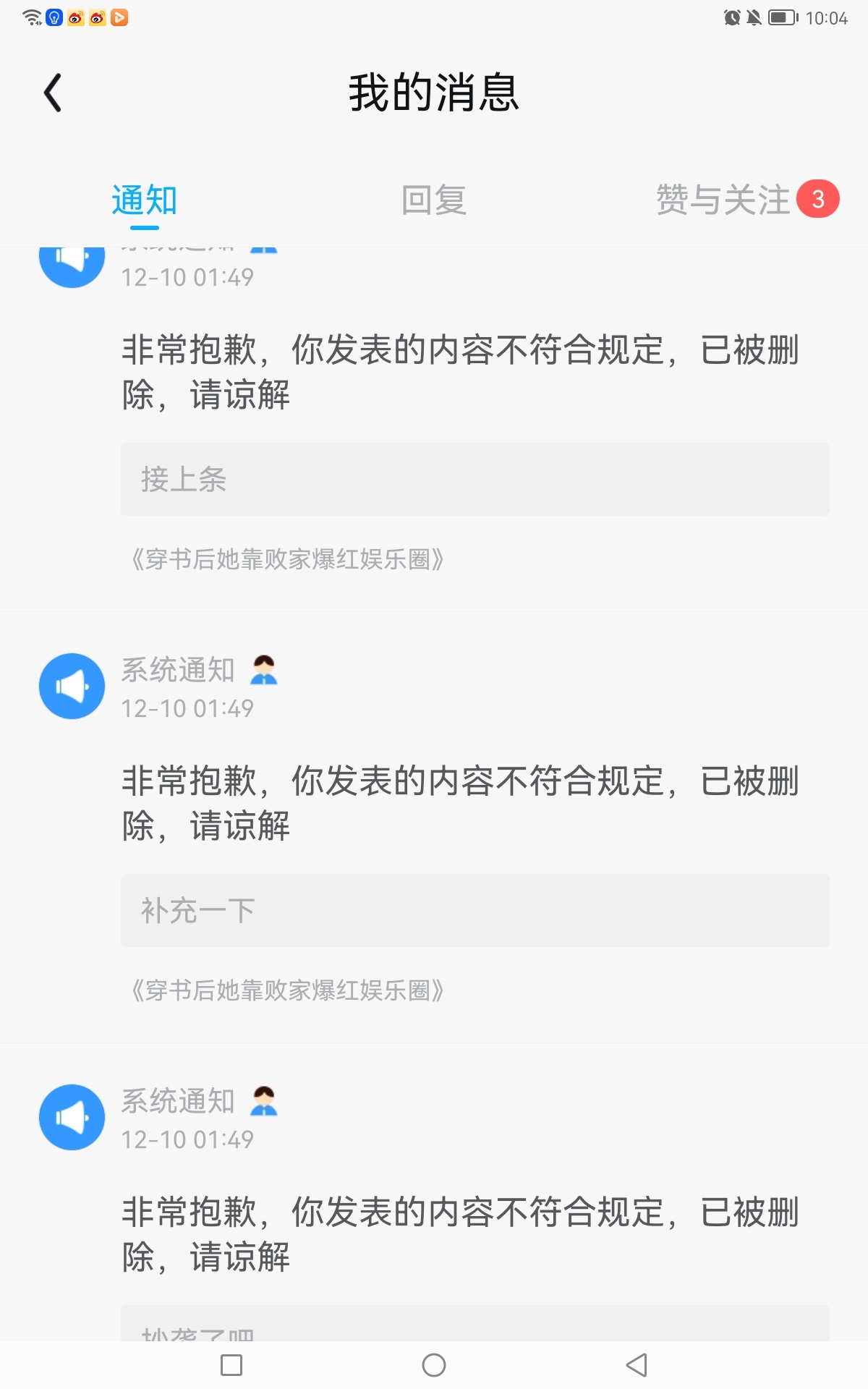
Task: Open the deleted comment 补充一下
Action: tap(475, 911)
